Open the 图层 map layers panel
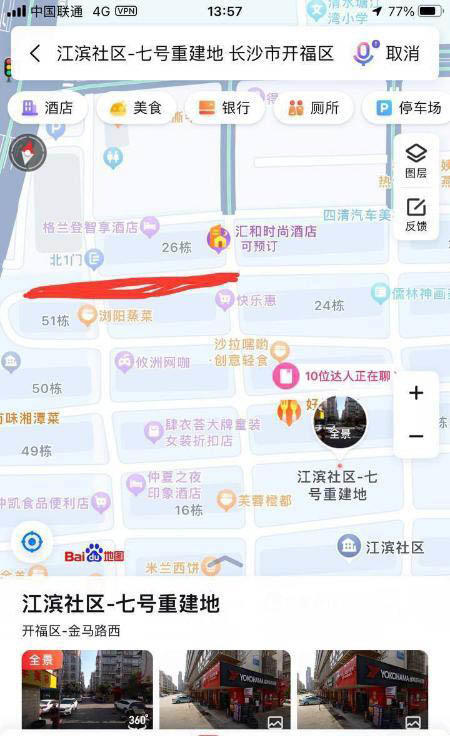This screenshot has height=736, width=450. 416,161
